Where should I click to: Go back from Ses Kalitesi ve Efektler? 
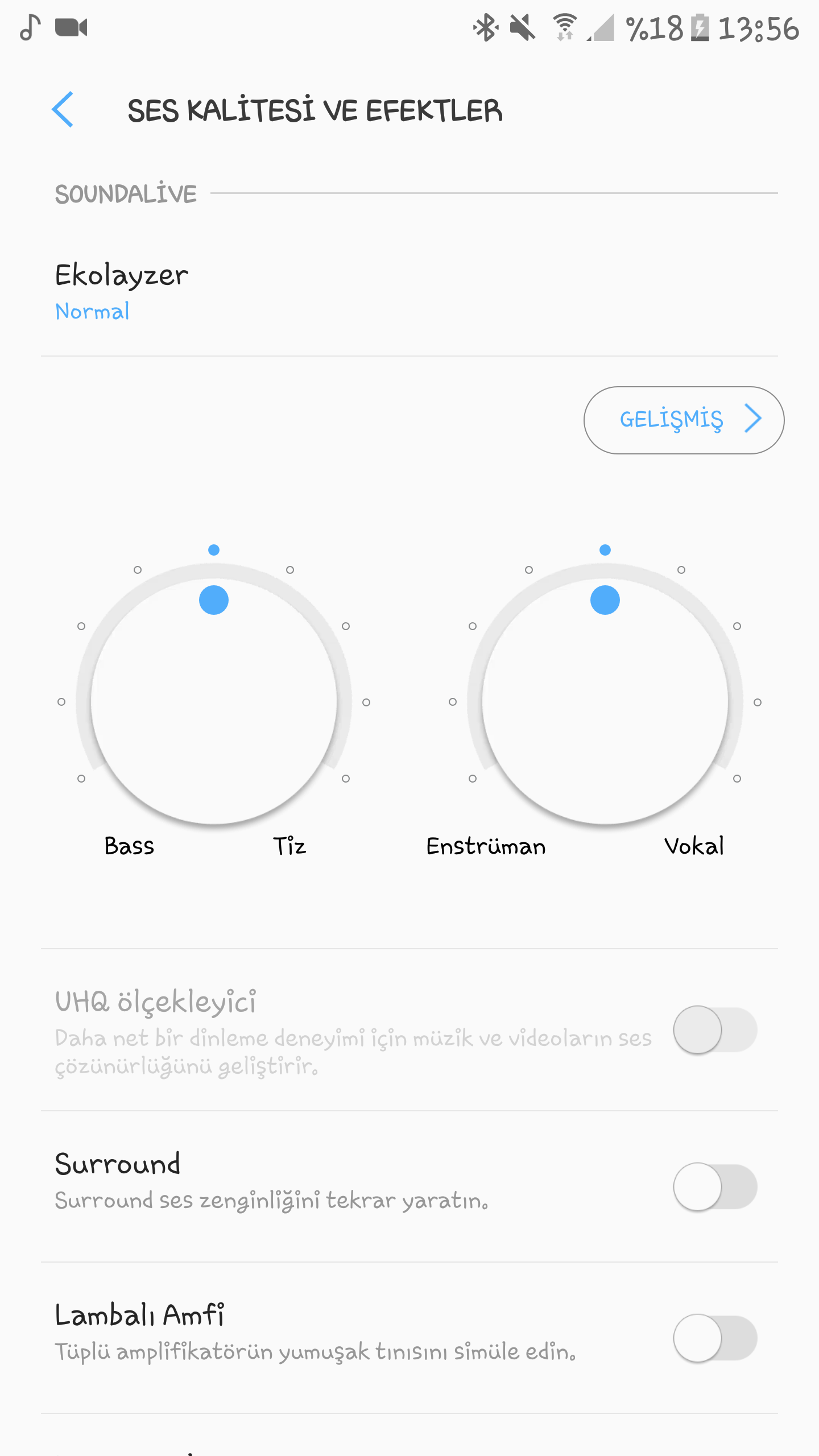coord(63,109)
